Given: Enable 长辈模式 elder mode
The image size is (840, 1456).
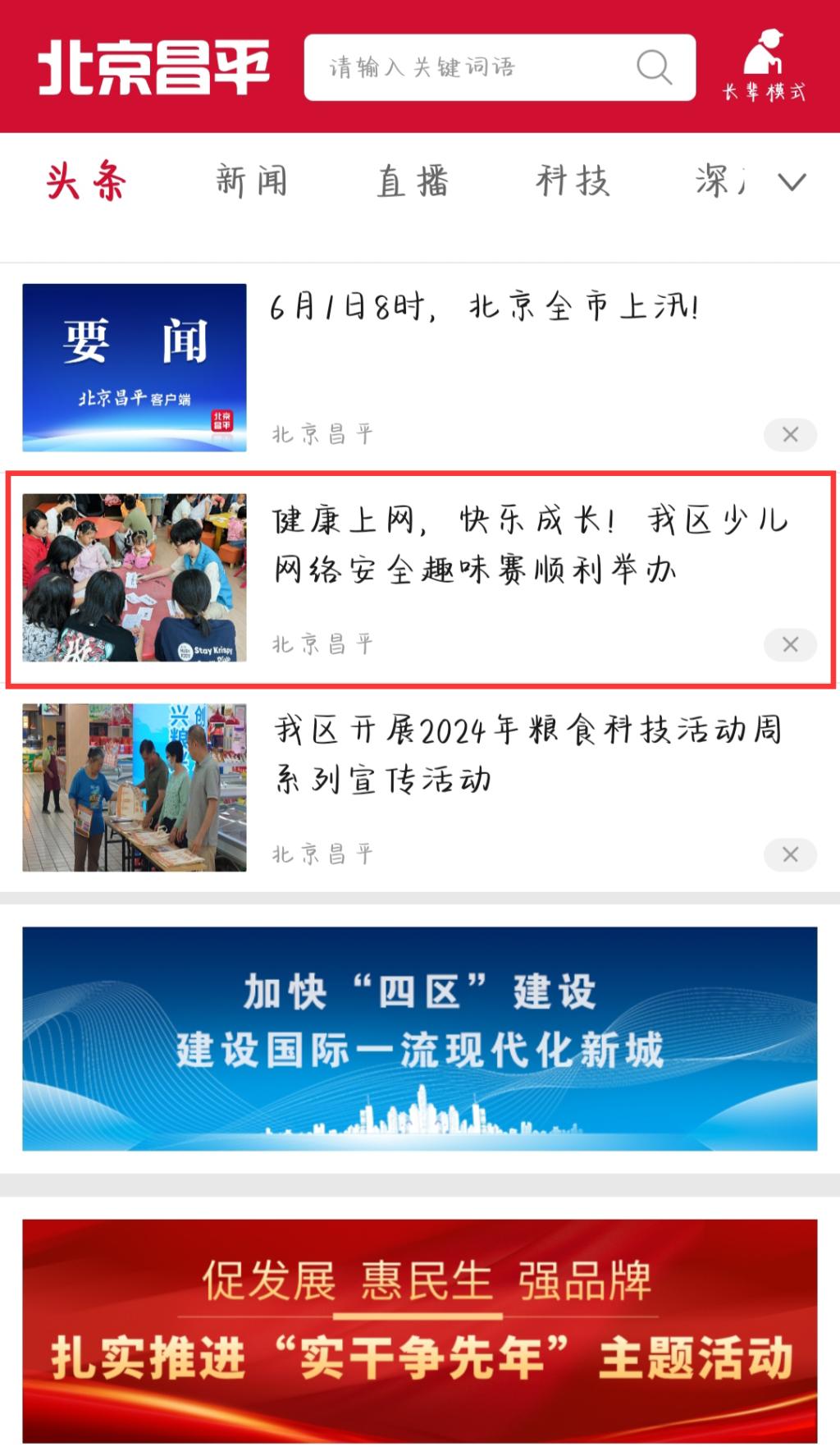Looking at the screenshot, I should (x=764, y=67).
